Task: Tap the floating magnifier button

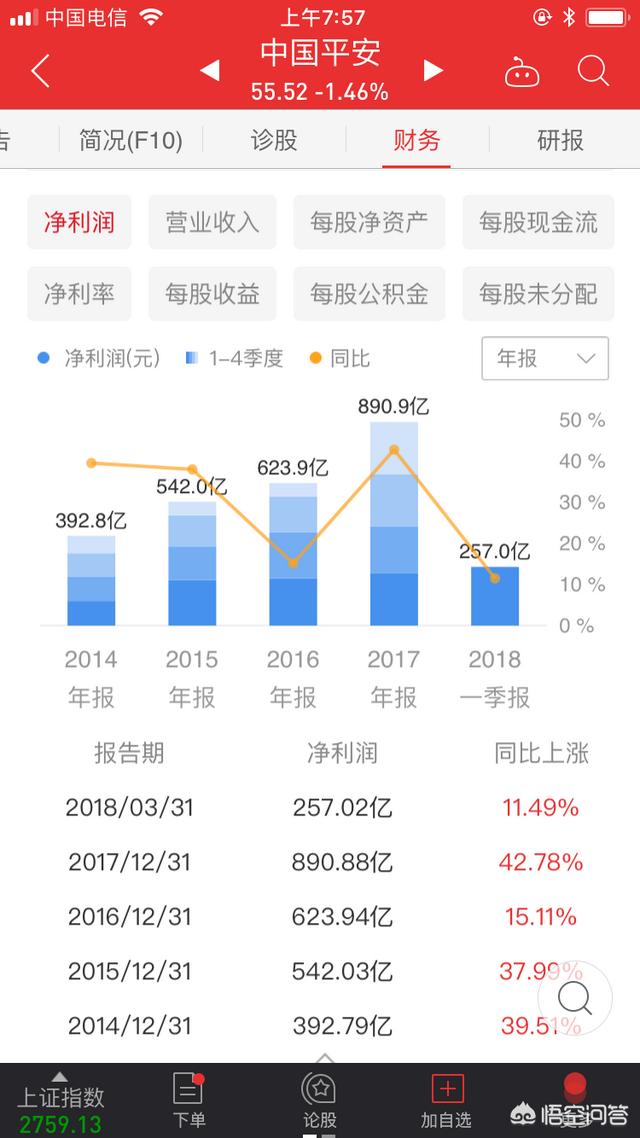Action: [575, 998]
